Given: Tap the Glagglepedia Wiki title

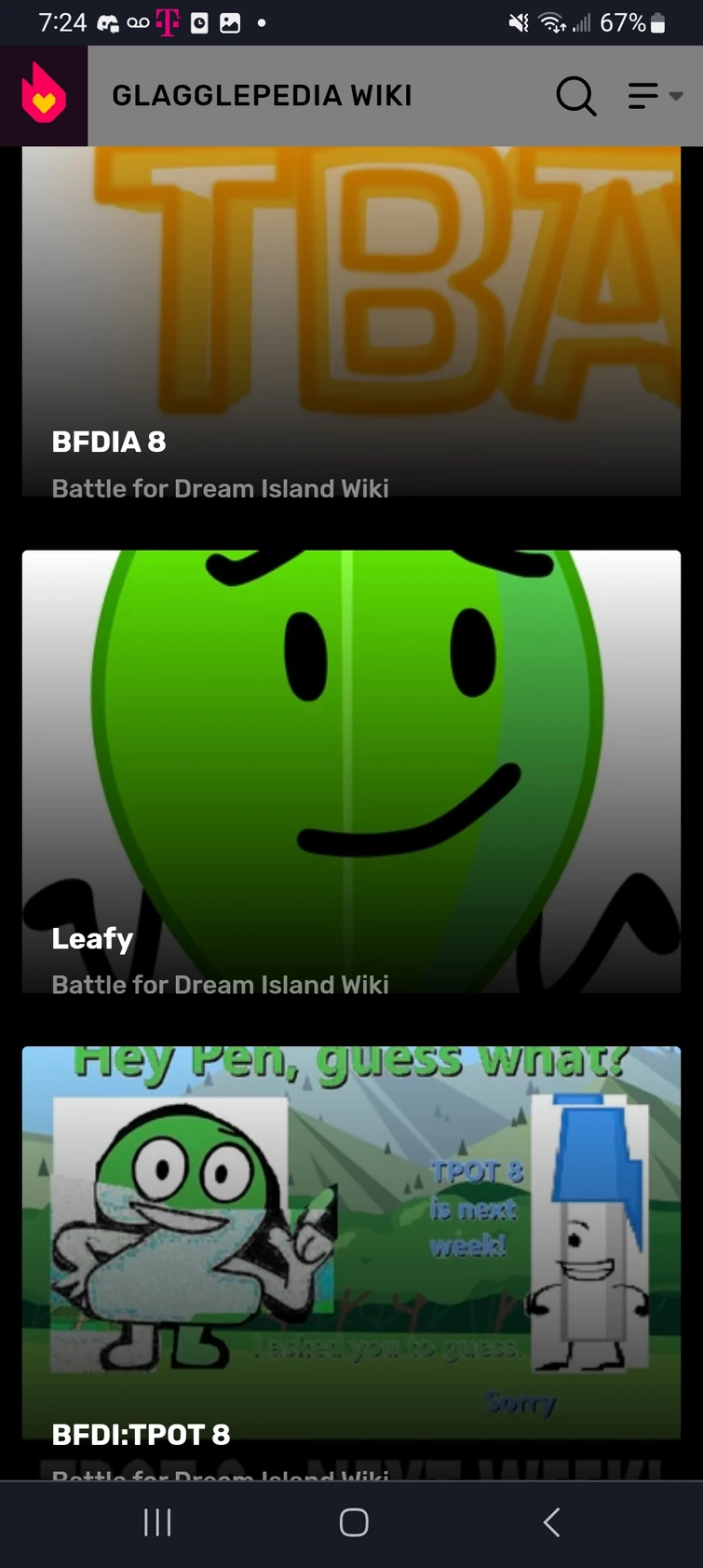Looking at the screenshot, I should pyautogui.click(x=262, y=95).
